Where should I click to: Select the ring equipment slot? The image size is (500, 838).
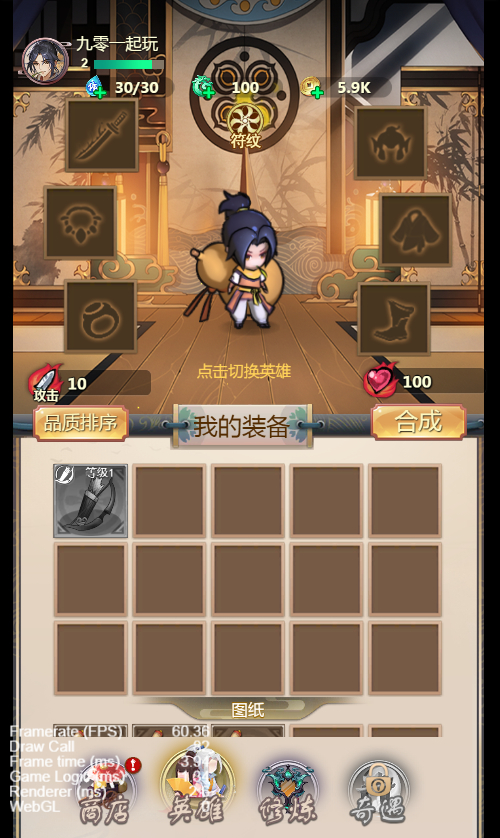[101, 316]
